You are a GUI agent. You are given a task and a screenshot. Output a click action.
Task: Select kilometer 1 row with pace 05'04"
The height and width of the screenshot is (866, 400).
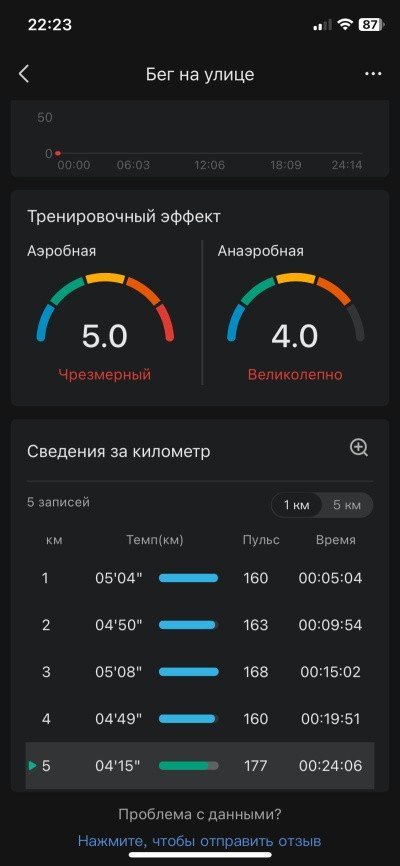[200, 578]
